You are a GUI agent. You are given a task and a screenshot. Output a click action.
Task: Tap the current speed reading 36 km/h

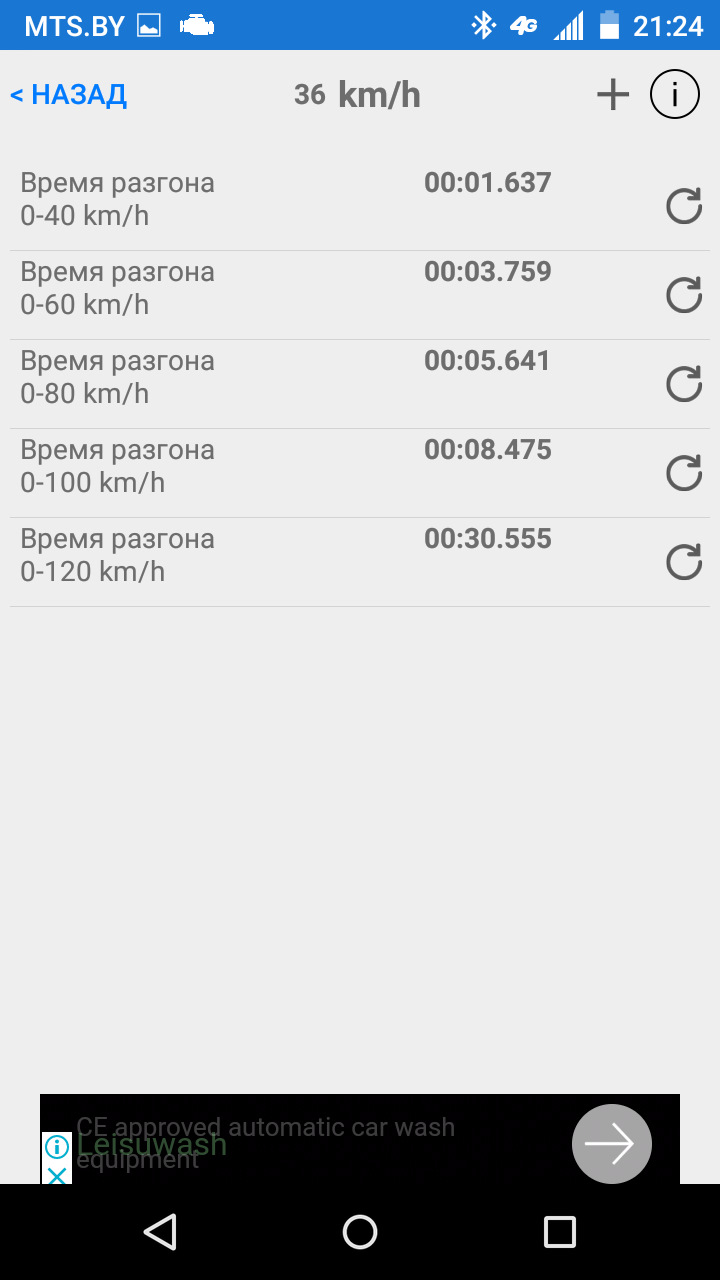(355, 94)
